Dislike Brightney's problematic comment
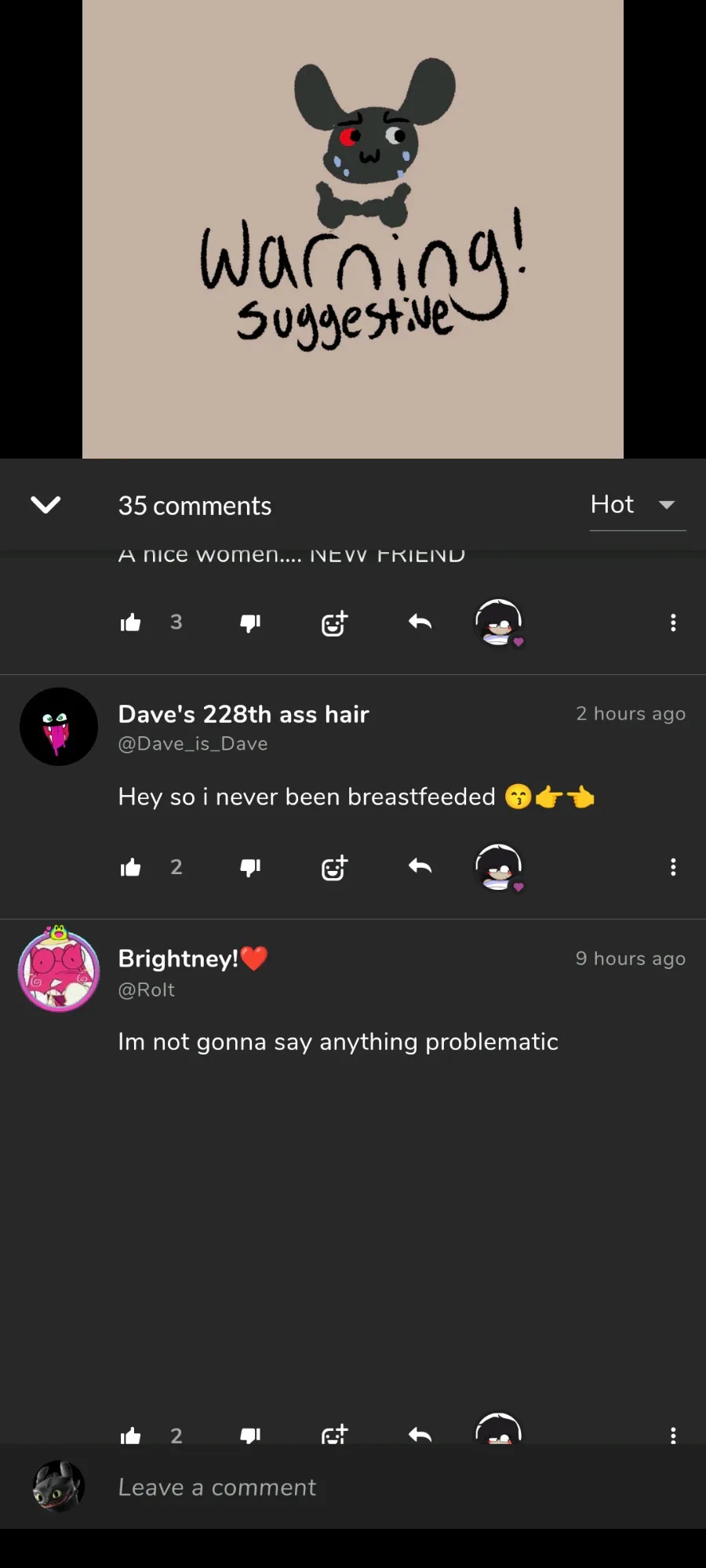Viewport: 706px width, 1568px height. coord(250,1435)
